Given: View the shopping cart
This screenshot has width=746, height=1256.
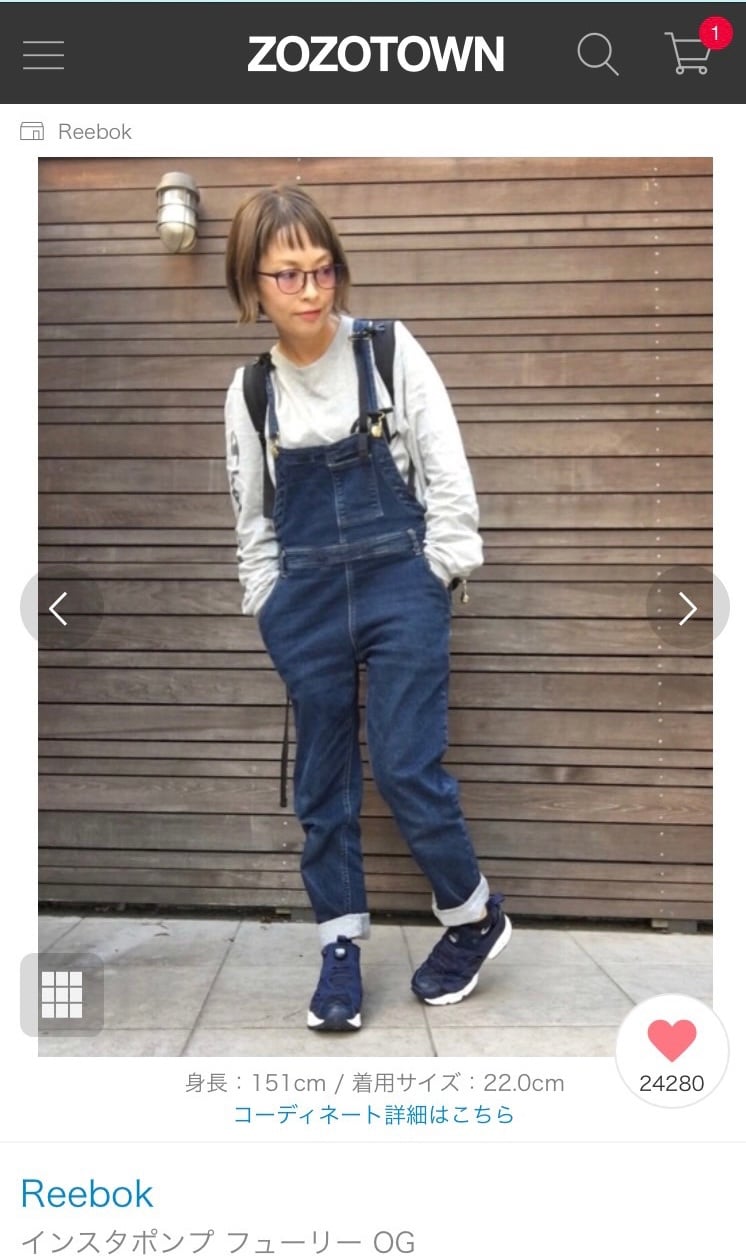Looking at the screenshot, I should pyautogui.click(x=689, y=54).
